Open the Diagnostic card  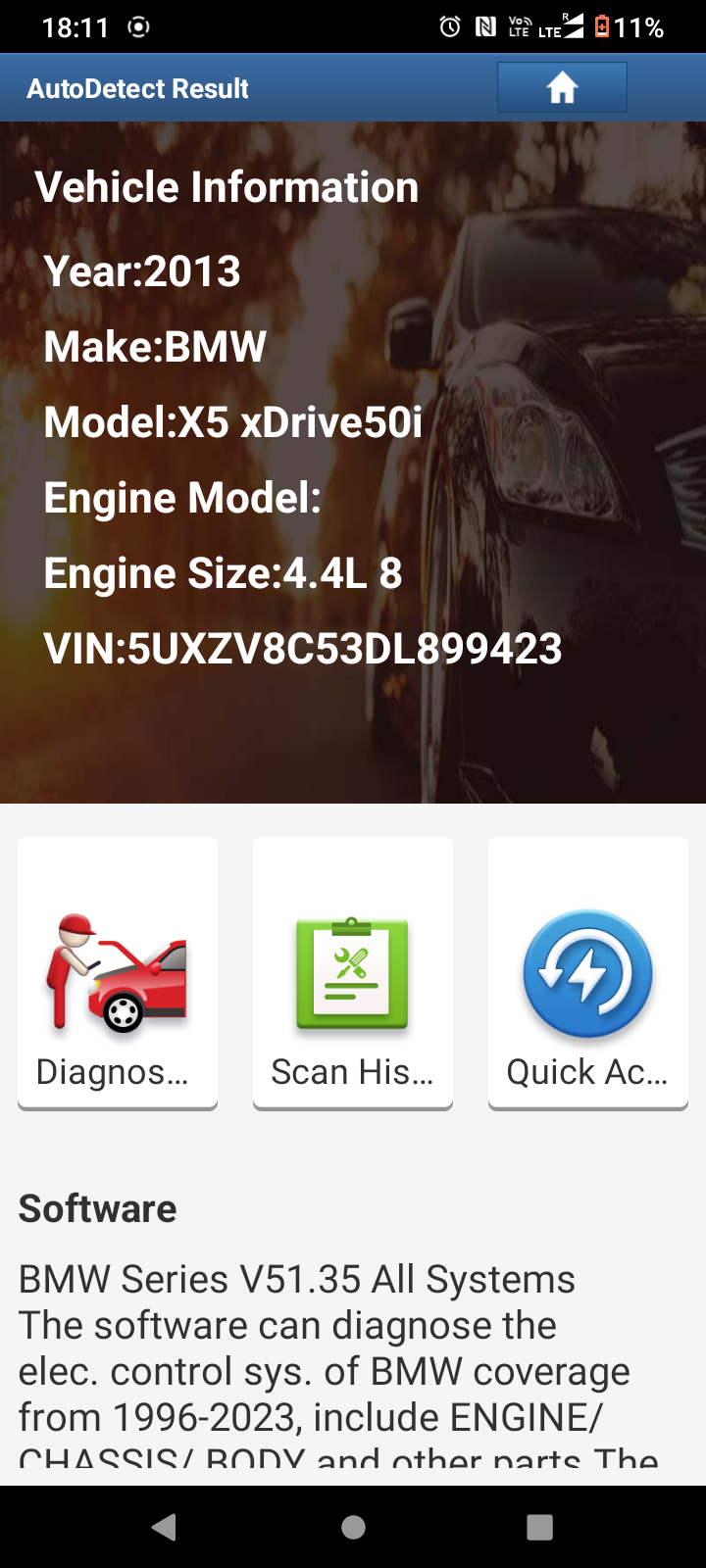click(118, 973)
